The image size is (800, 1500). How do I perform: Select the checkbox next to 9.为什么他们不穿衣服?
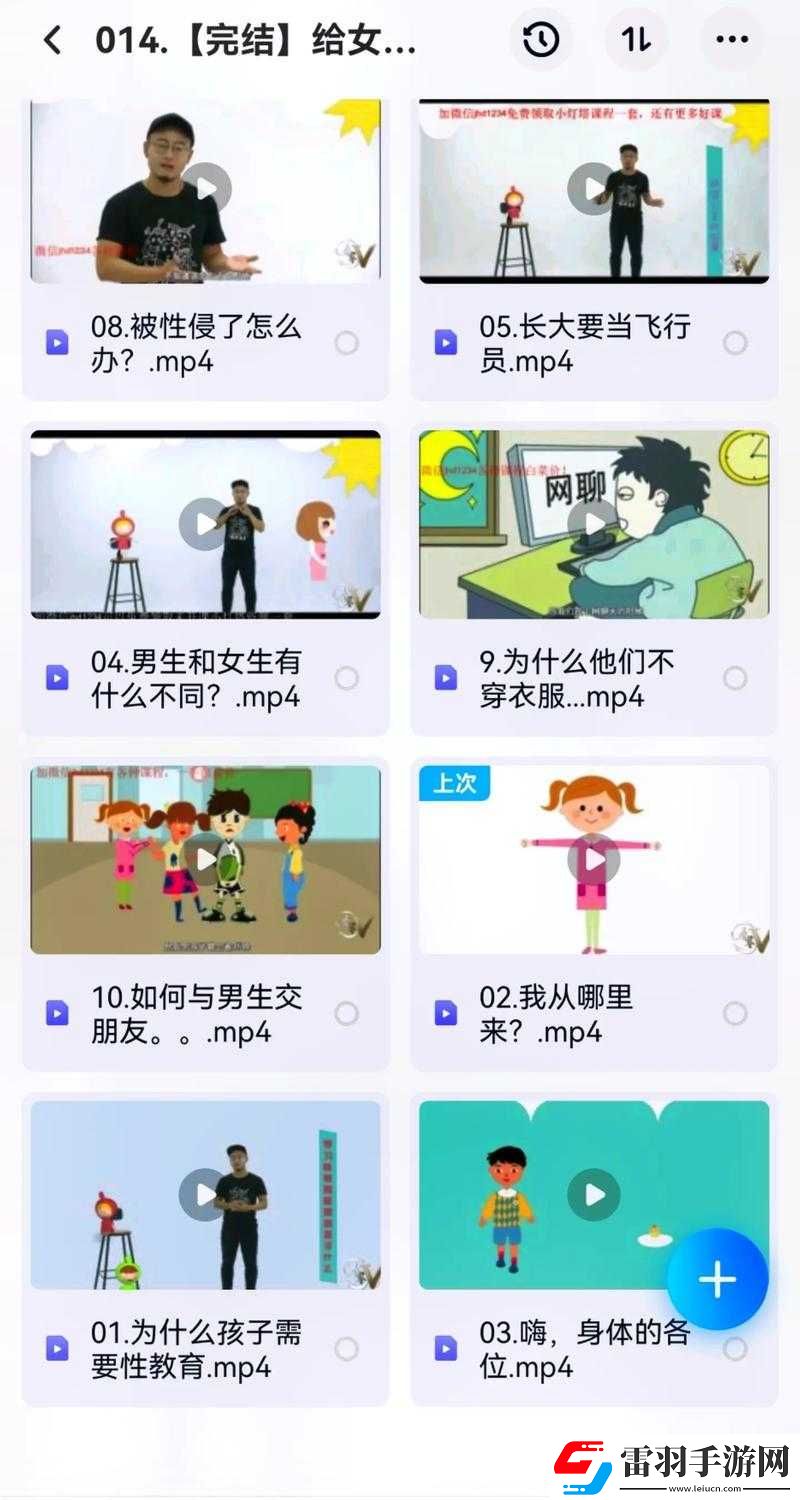pyautogui.click(x=734, y=679)
